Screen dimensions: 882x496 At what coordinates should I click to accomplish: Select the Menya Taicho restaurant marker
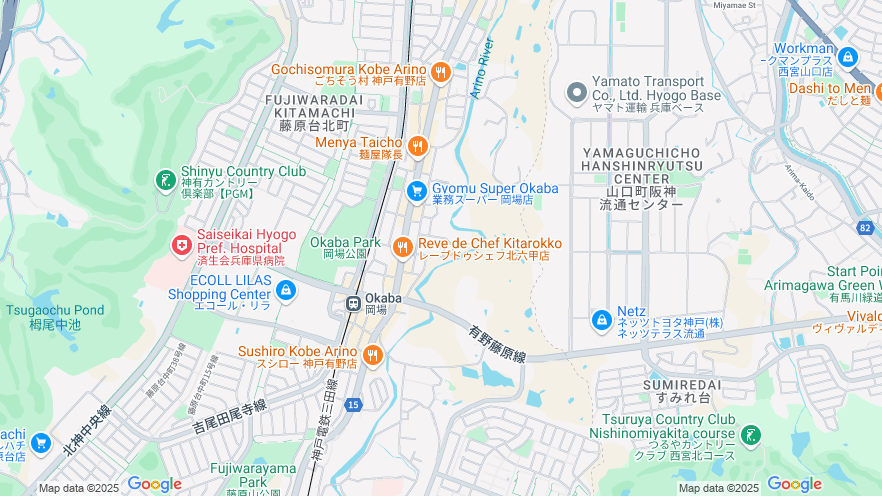pos(418,146)
